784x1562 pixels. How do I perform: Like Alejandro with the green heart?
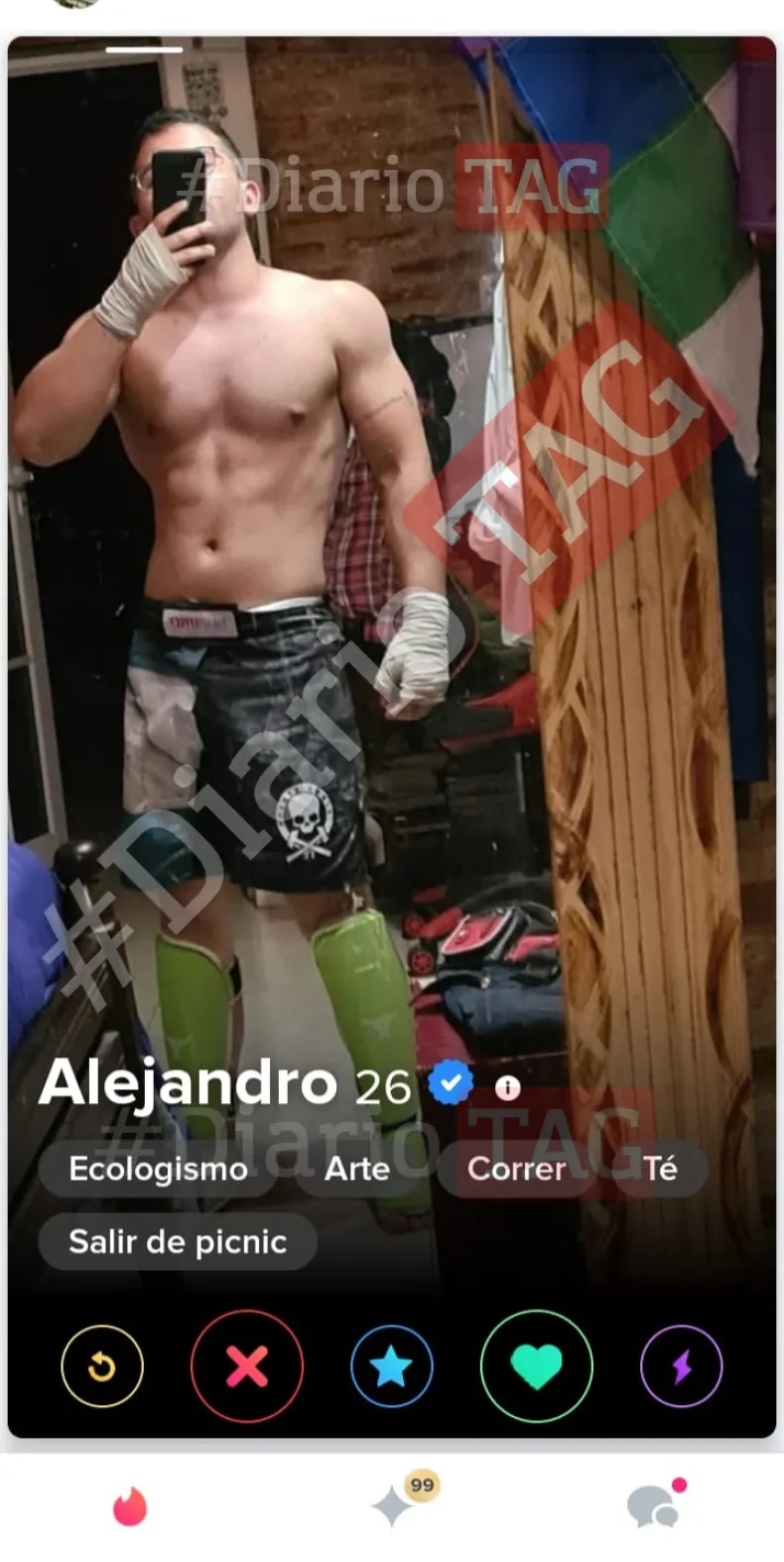pos(536,1367)
